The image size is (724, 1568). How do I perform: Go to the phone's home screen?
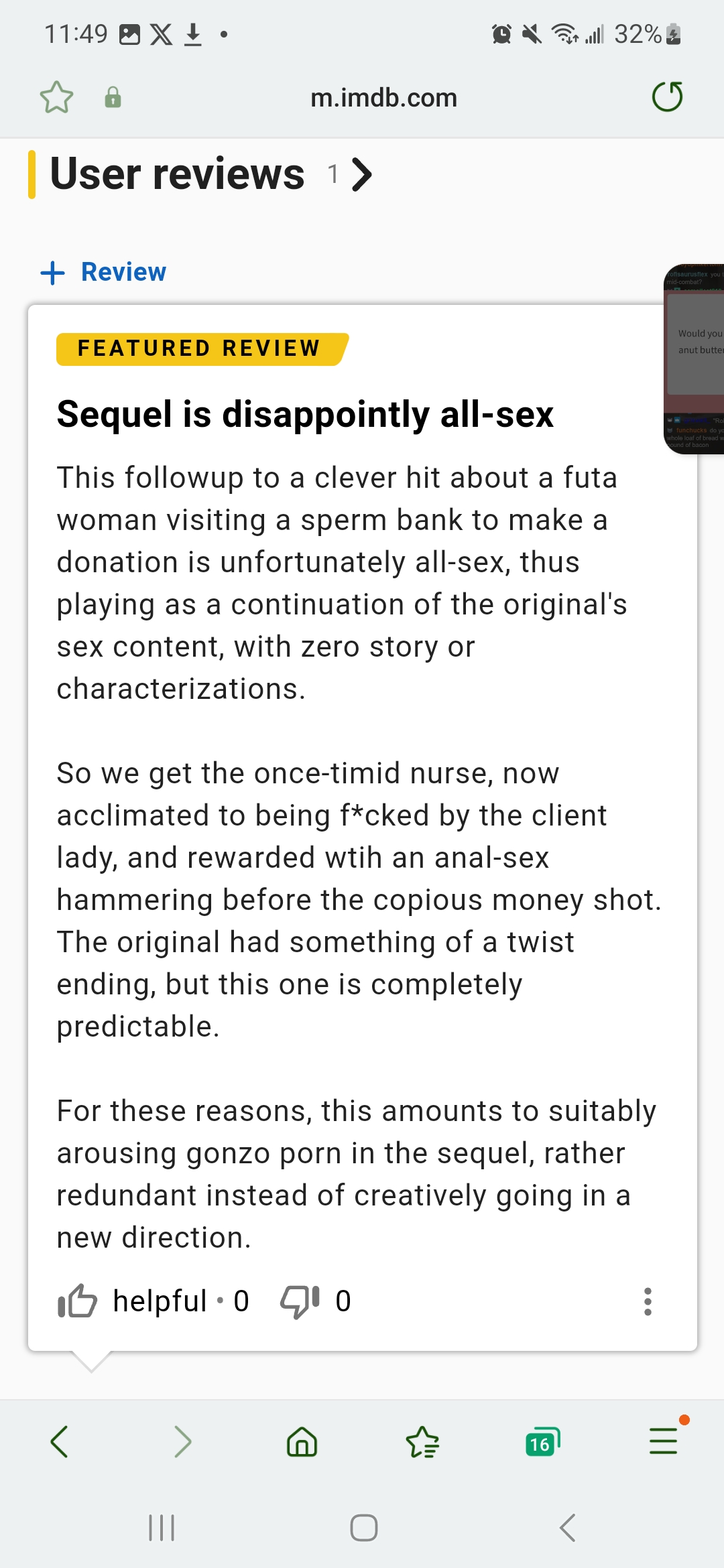click(x=363, y=1528)
